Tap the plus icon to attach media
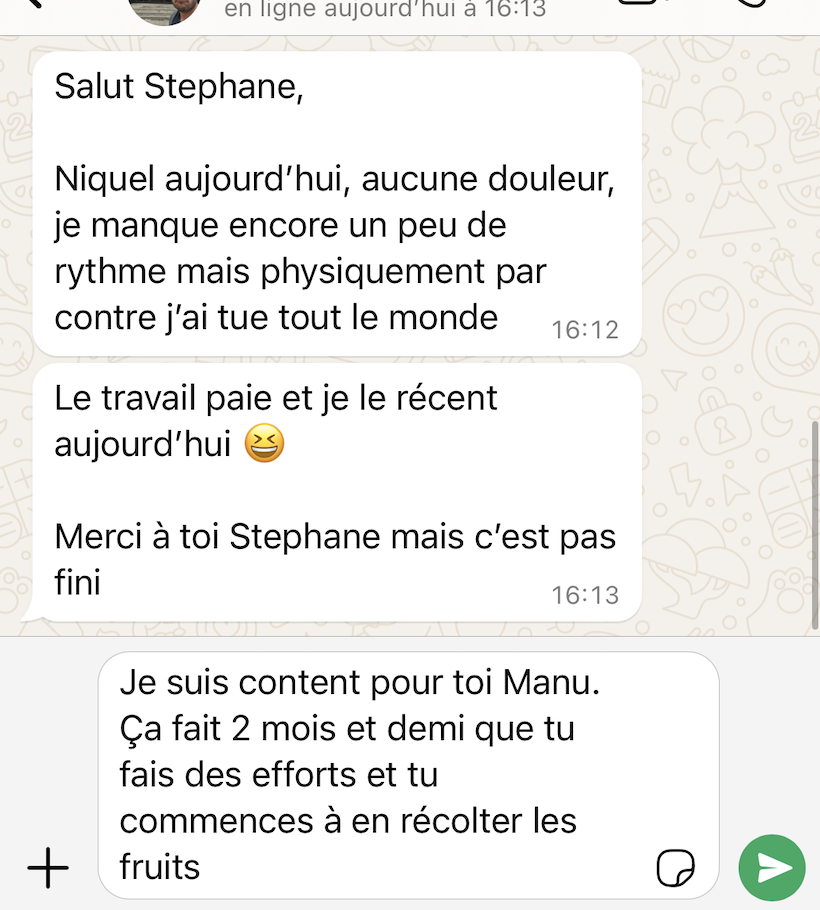 click(48, 868)
